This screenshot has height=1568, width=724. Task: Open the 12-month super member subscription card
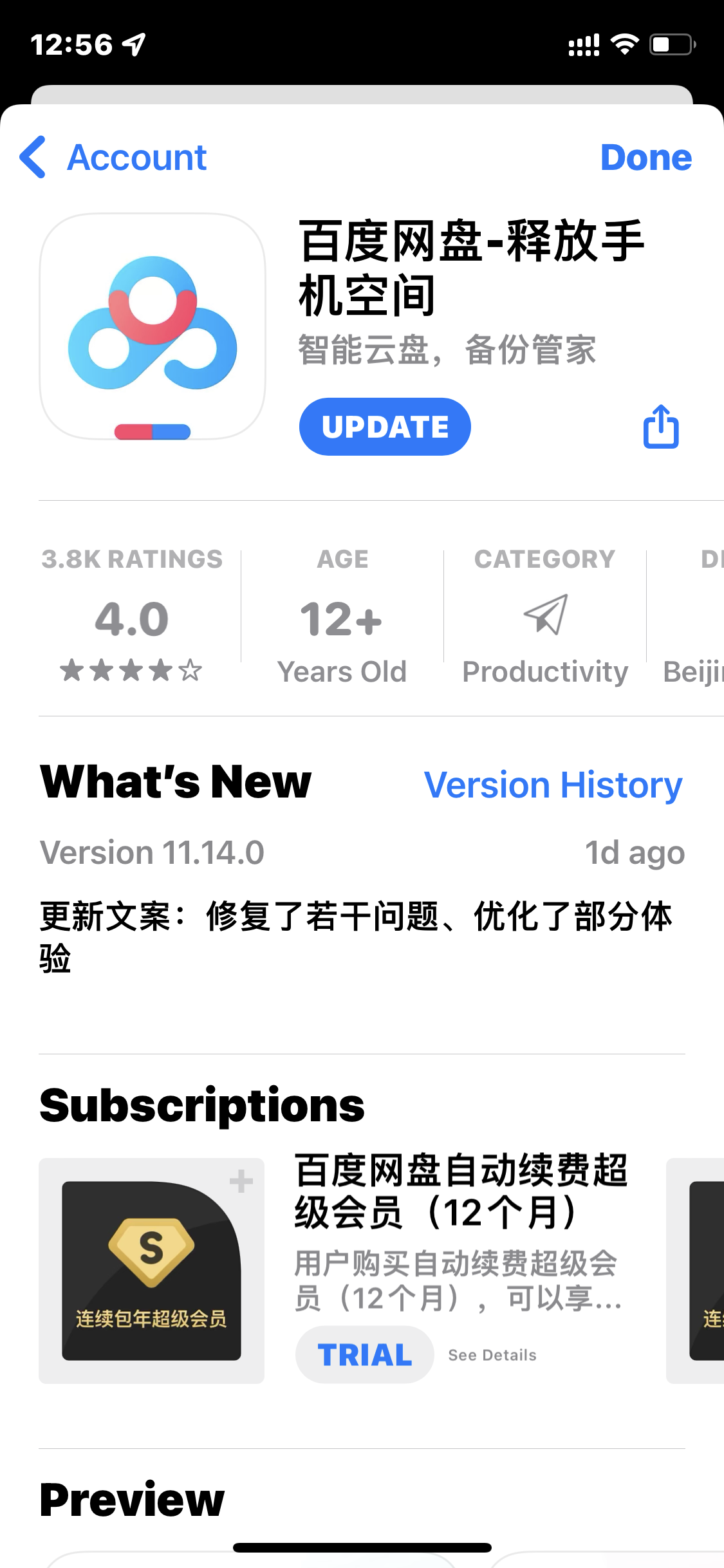[x=151, y=1270]
